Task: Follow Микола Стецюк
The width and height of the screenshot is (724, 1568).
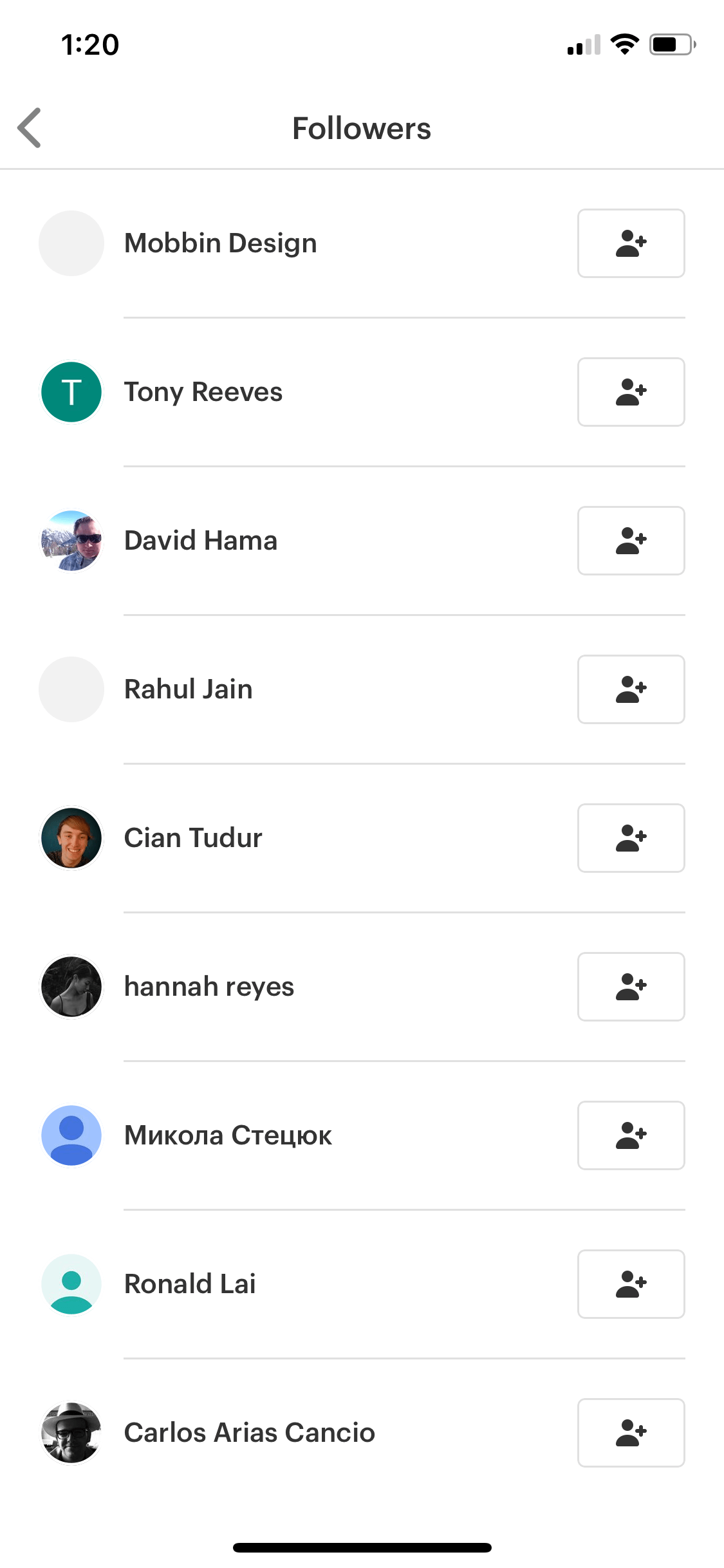Action: (631, 1135)
